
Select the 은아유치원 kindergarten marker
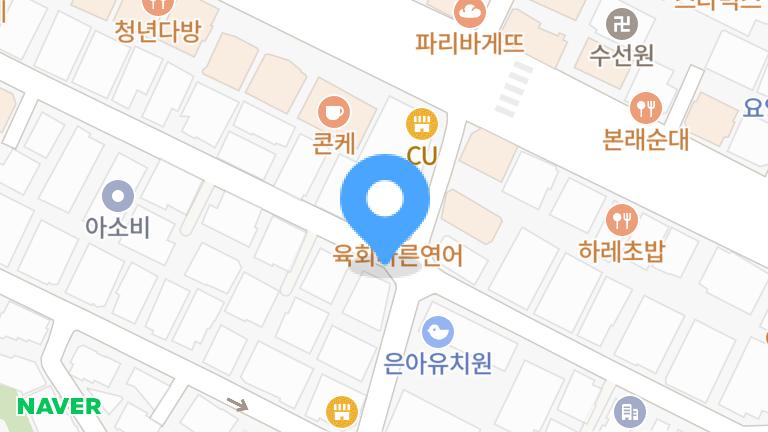[x=437, y=330]
